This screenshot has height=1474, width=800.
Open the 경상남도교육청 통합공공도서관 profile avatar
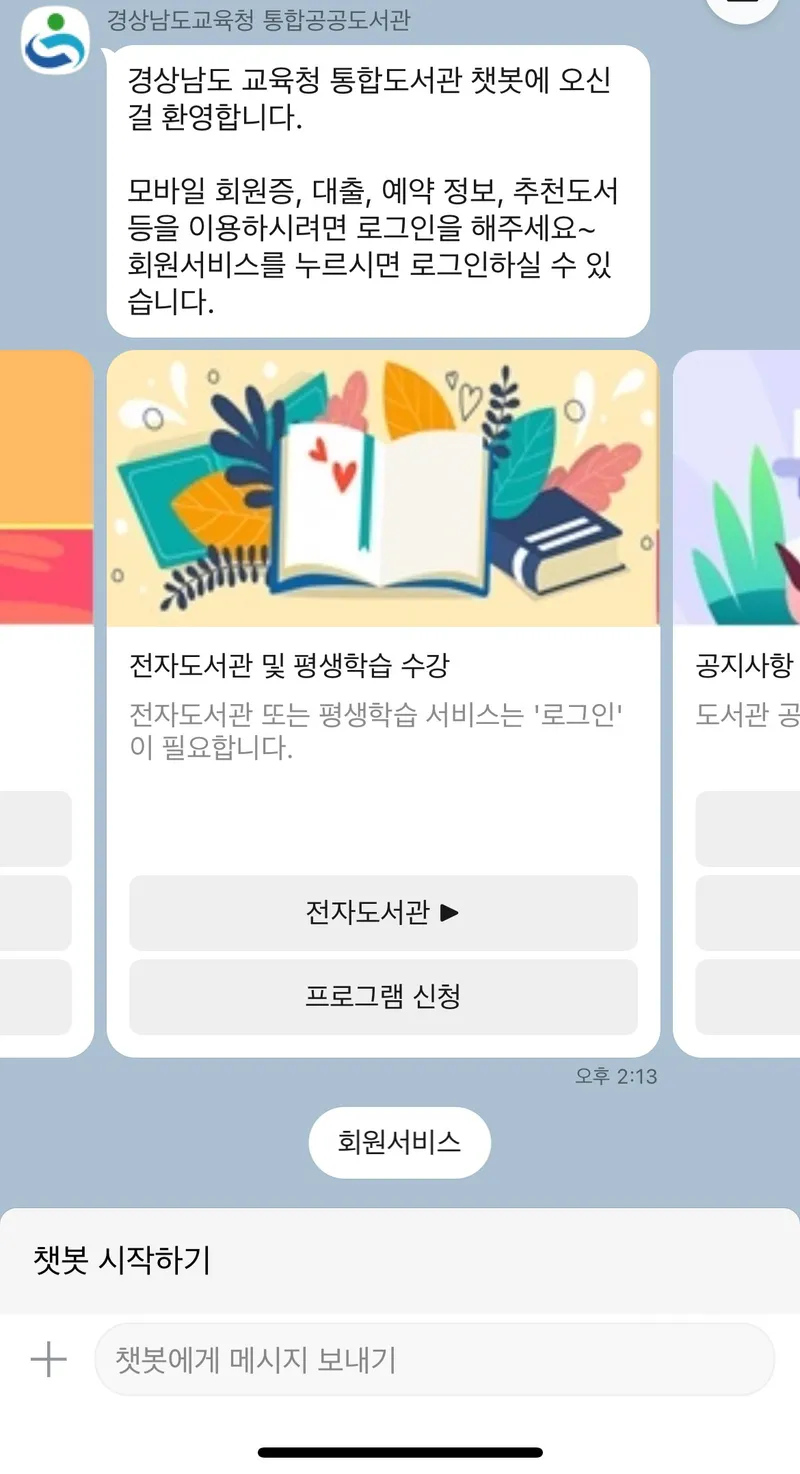[x=56, y=40]
